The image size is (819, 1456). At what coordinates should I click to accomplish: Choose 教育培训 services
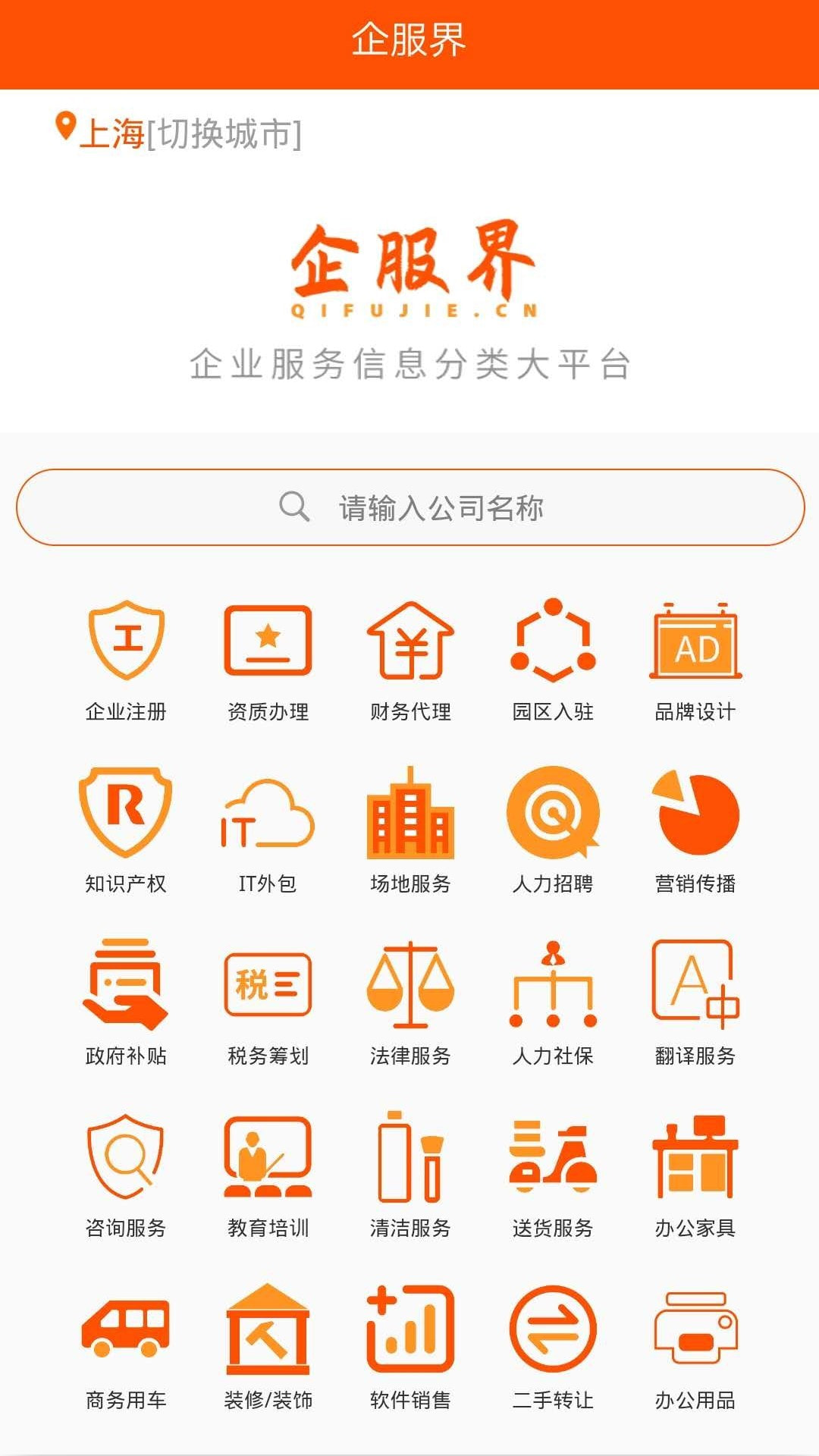268,1176
